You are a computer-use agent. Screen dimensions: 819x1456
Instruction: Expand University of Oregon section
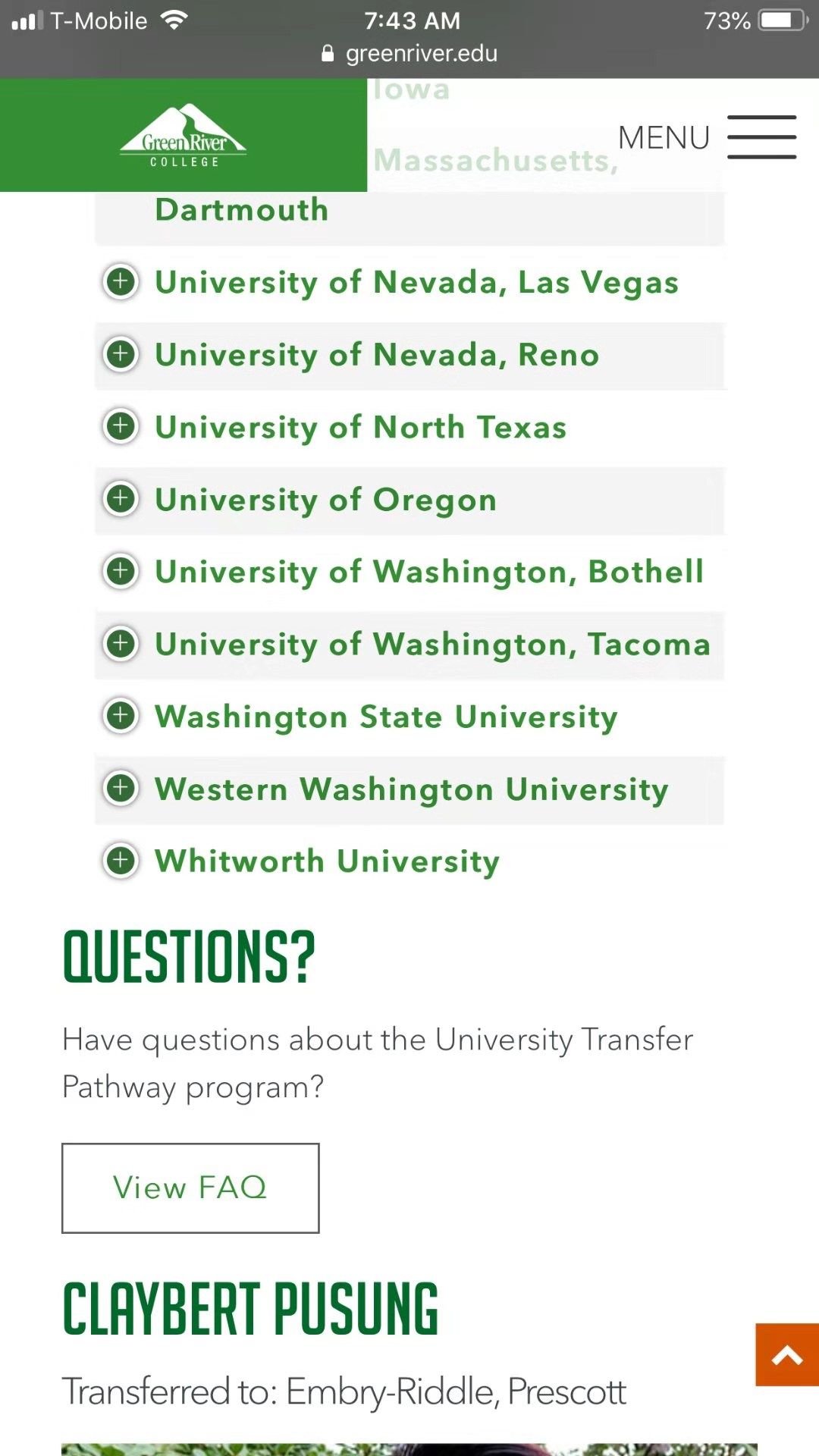point(409,499)
